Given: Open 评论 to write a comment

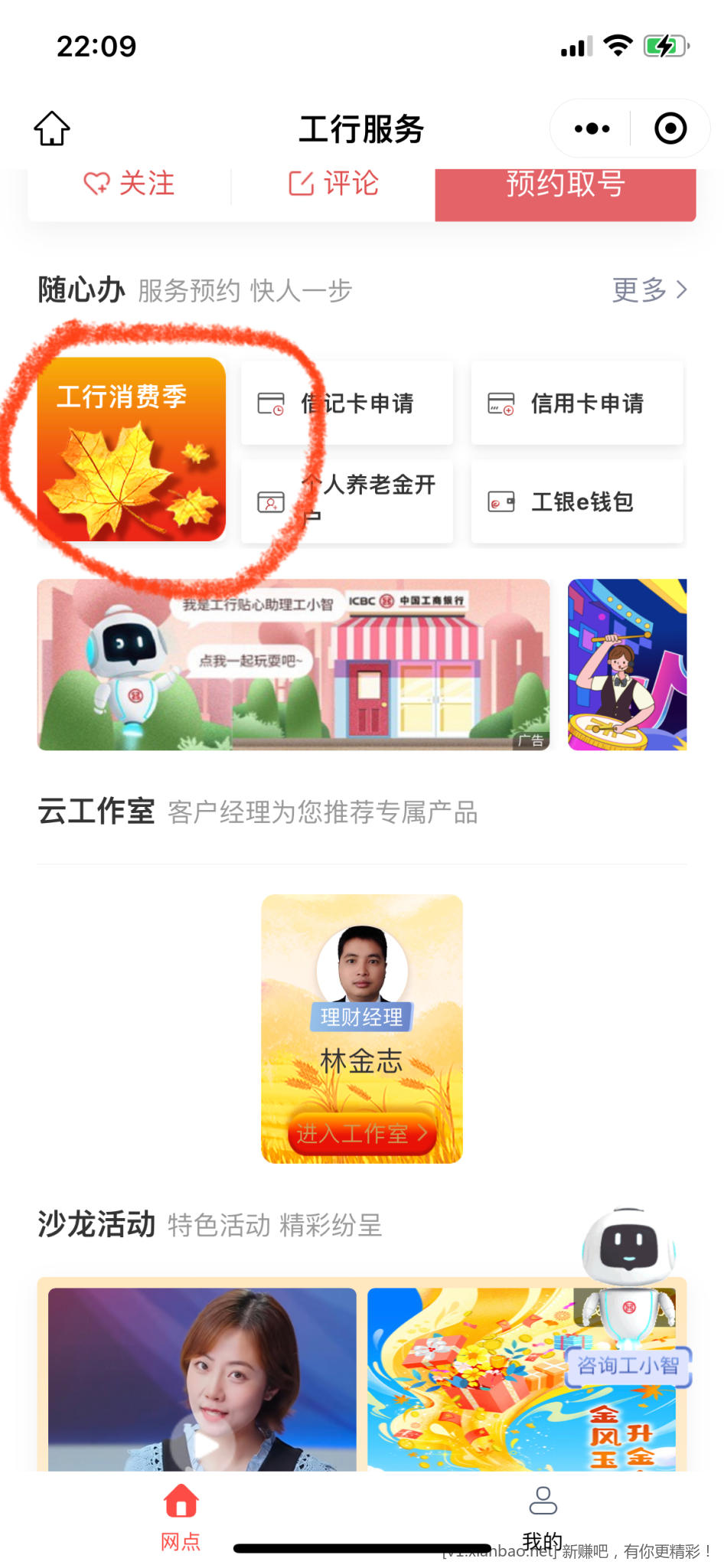Looking at the screenshot, I should (x=334, y=185).
